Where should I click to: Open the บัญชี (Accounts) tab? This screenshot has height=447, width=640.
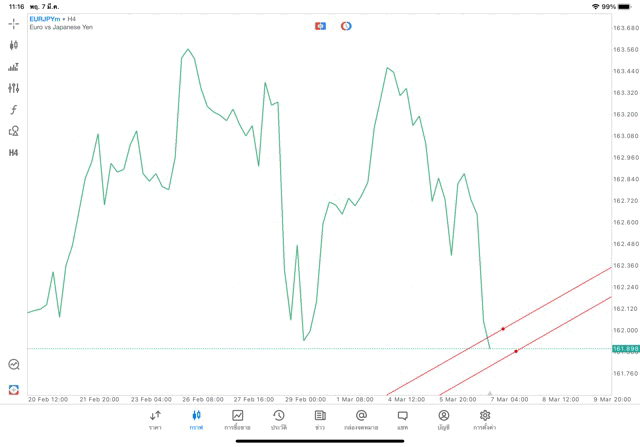click(443, 419)
